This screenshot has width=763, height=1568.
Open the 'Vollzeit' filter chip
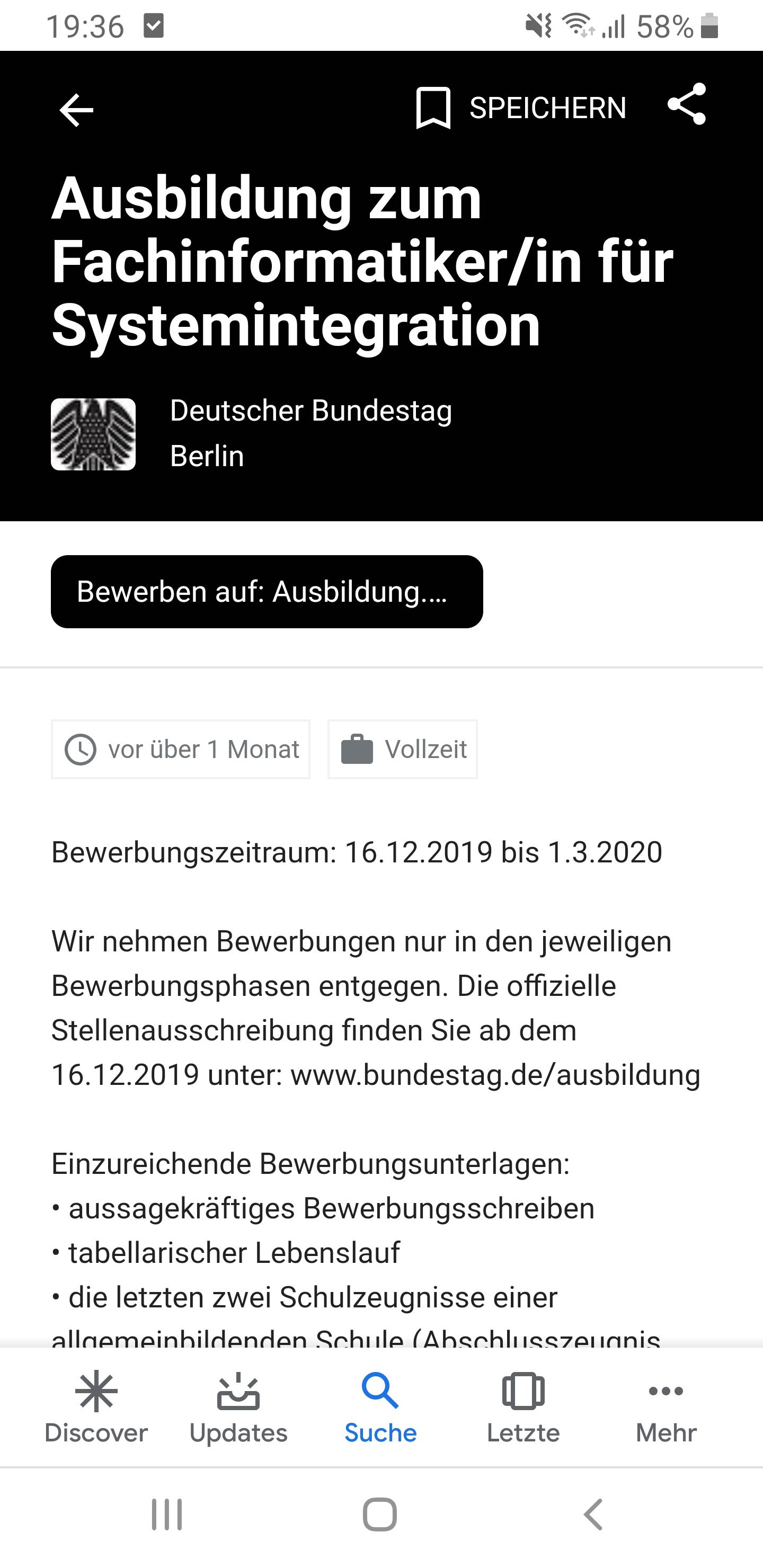tap(402, 750)
